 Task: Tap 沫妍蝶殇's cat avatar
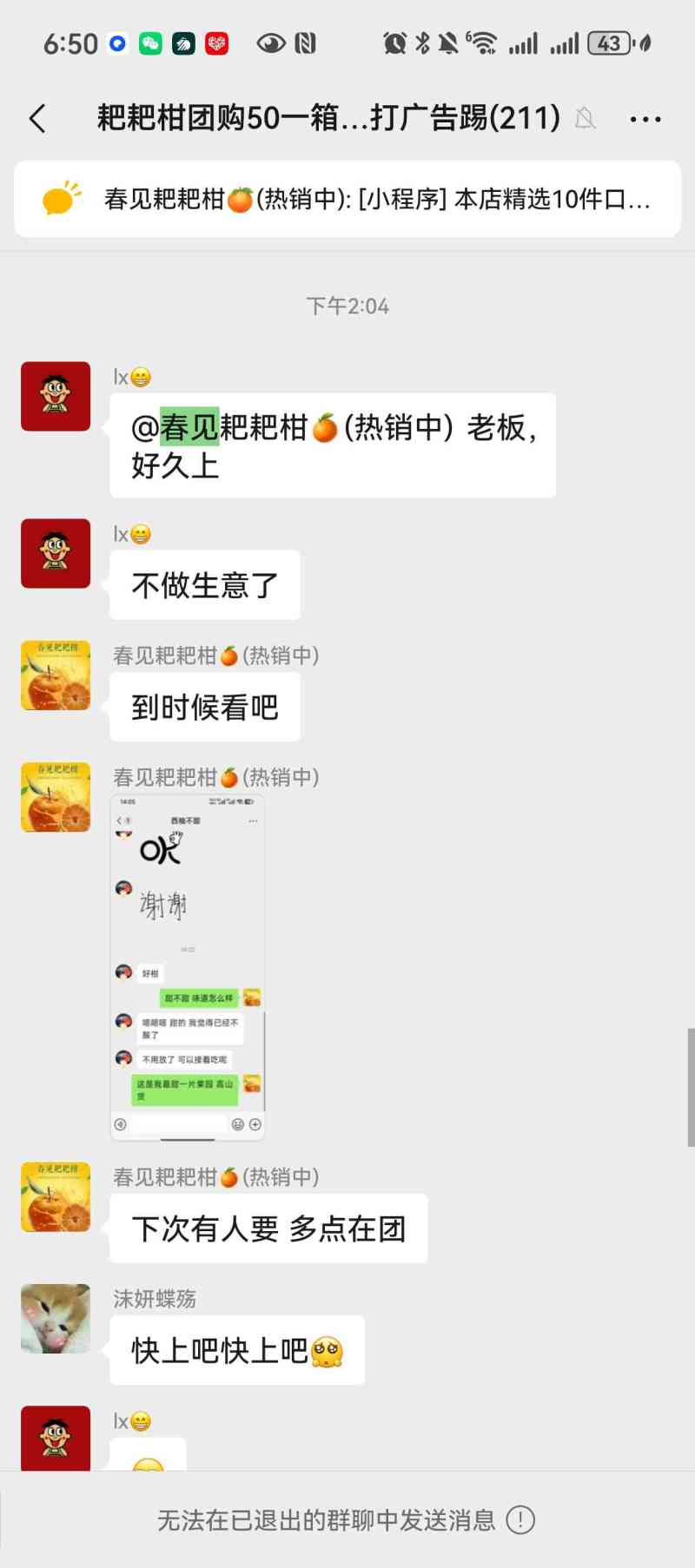pyautogui.click(x=56, y=1318)
